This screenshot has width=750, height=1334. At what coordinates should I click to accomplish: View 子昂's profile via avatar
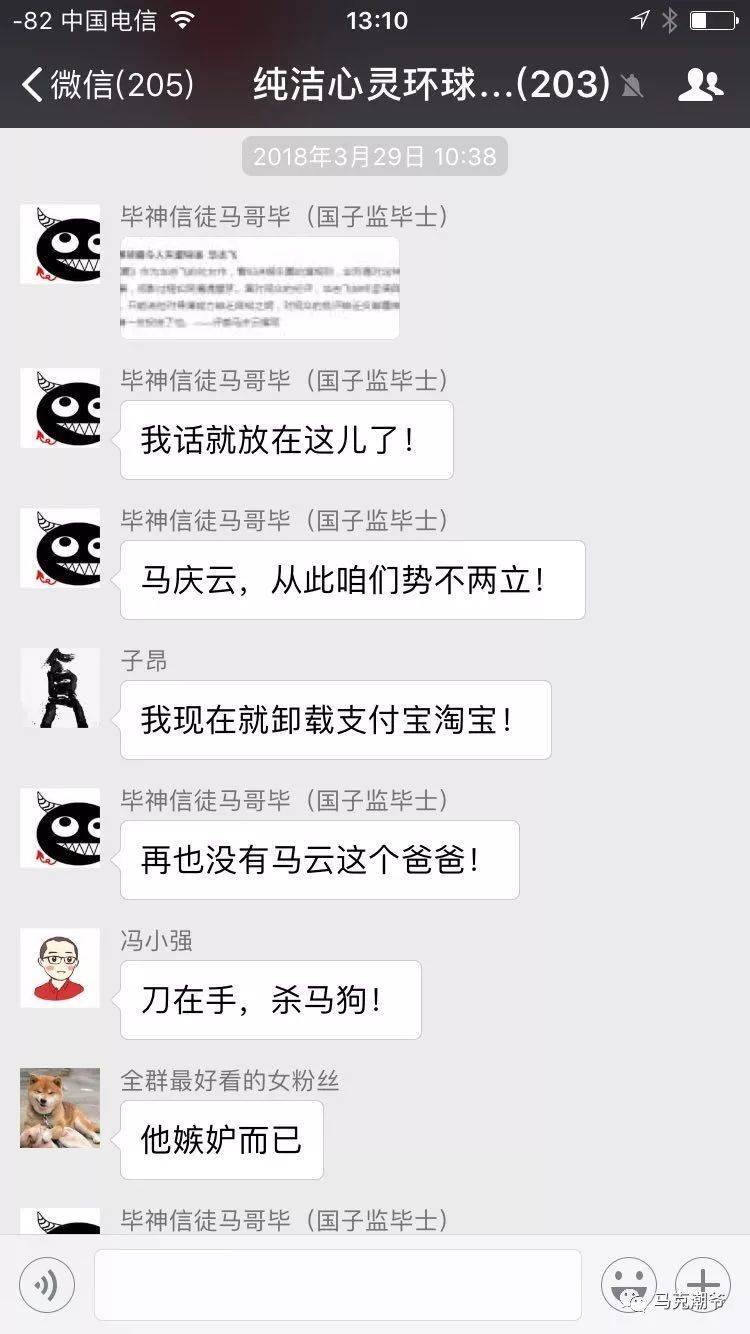pyautogui.click(x=60, y=688)
